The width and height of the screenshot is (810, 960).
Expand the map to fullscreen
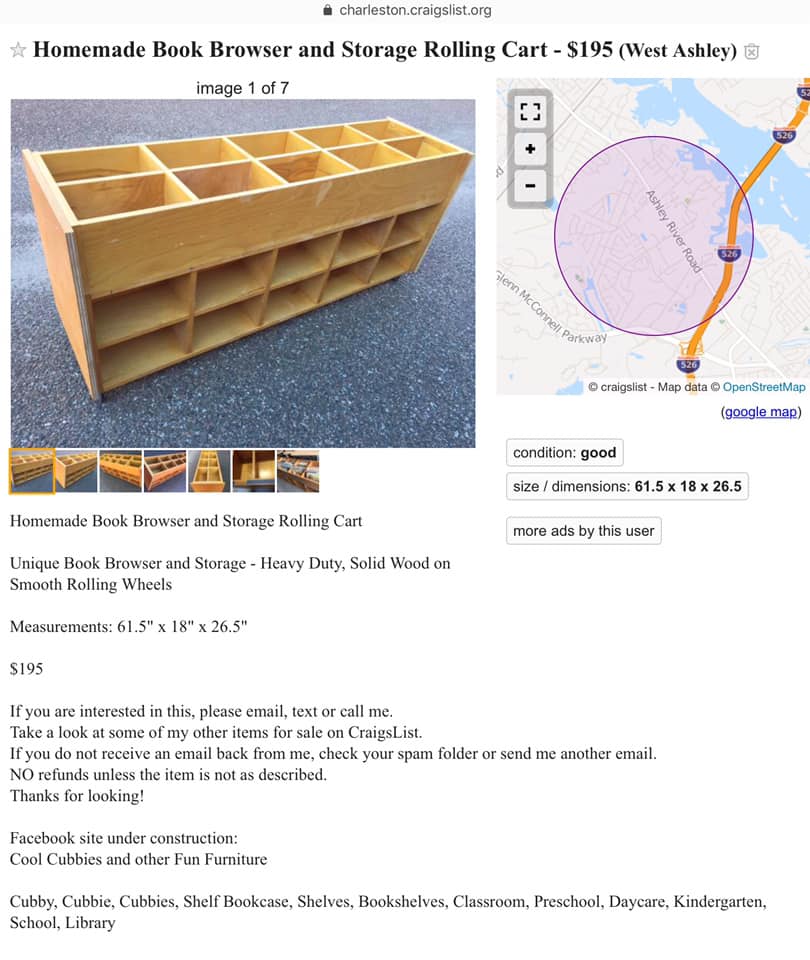tap(530, 111)
